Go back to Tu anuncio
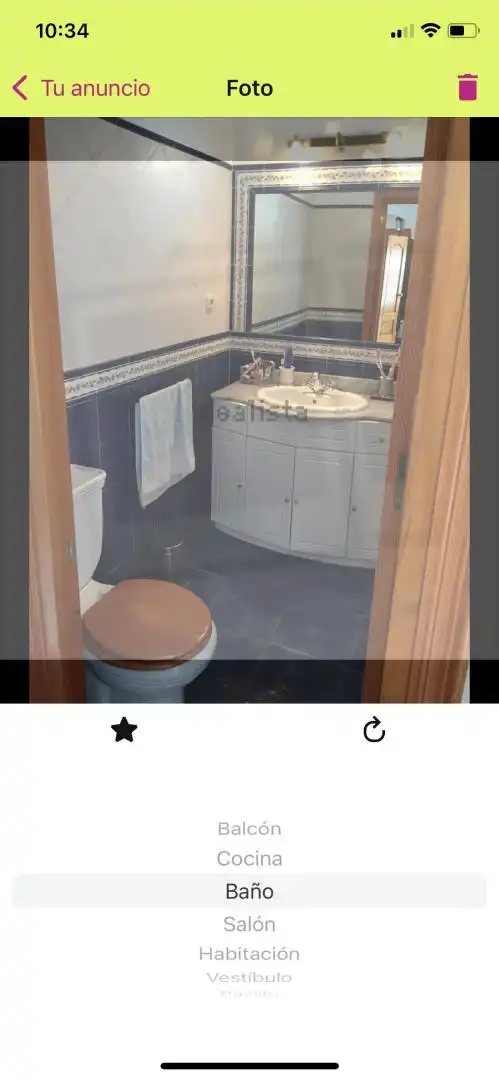Viewport: 499px width, 1080px height. click(x=81, y=88)
